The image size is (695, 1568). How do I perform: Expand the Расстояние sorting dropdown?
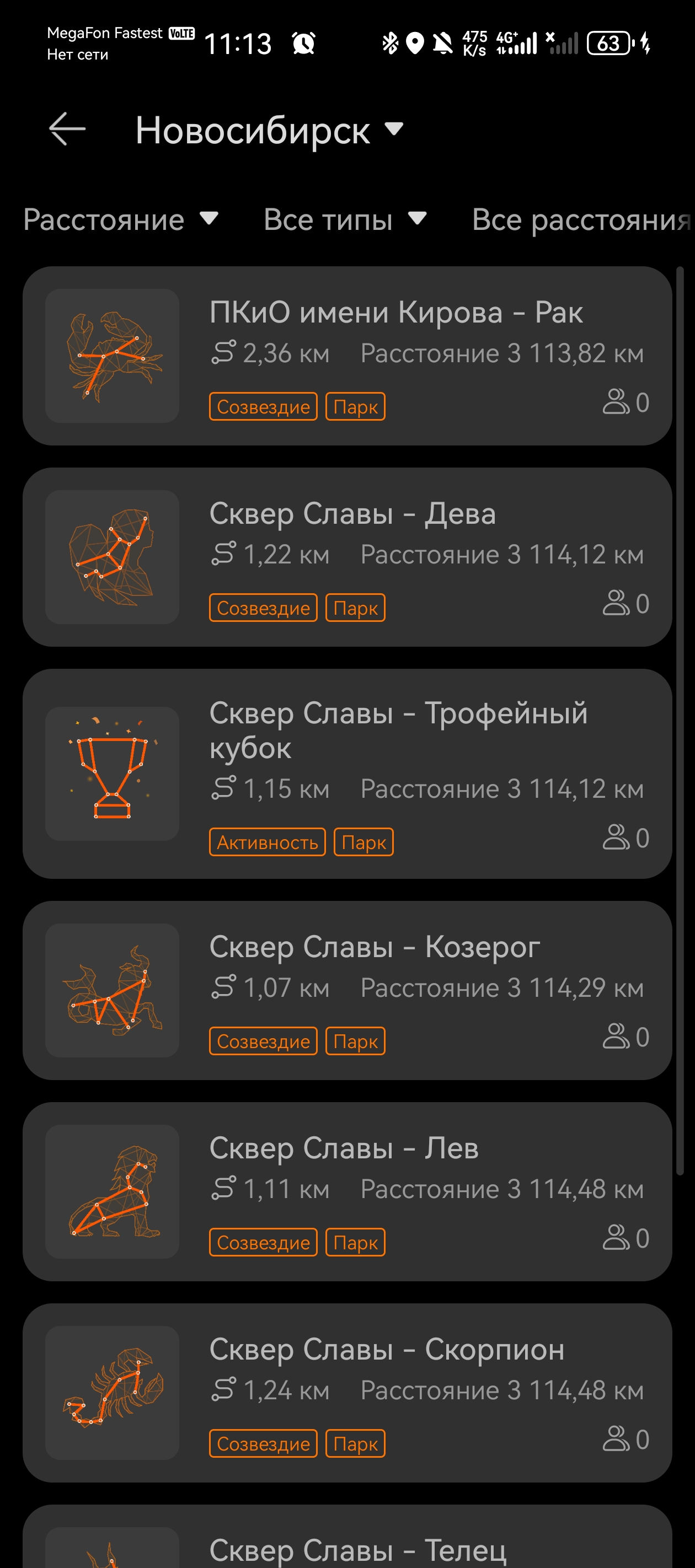[121, 220]
